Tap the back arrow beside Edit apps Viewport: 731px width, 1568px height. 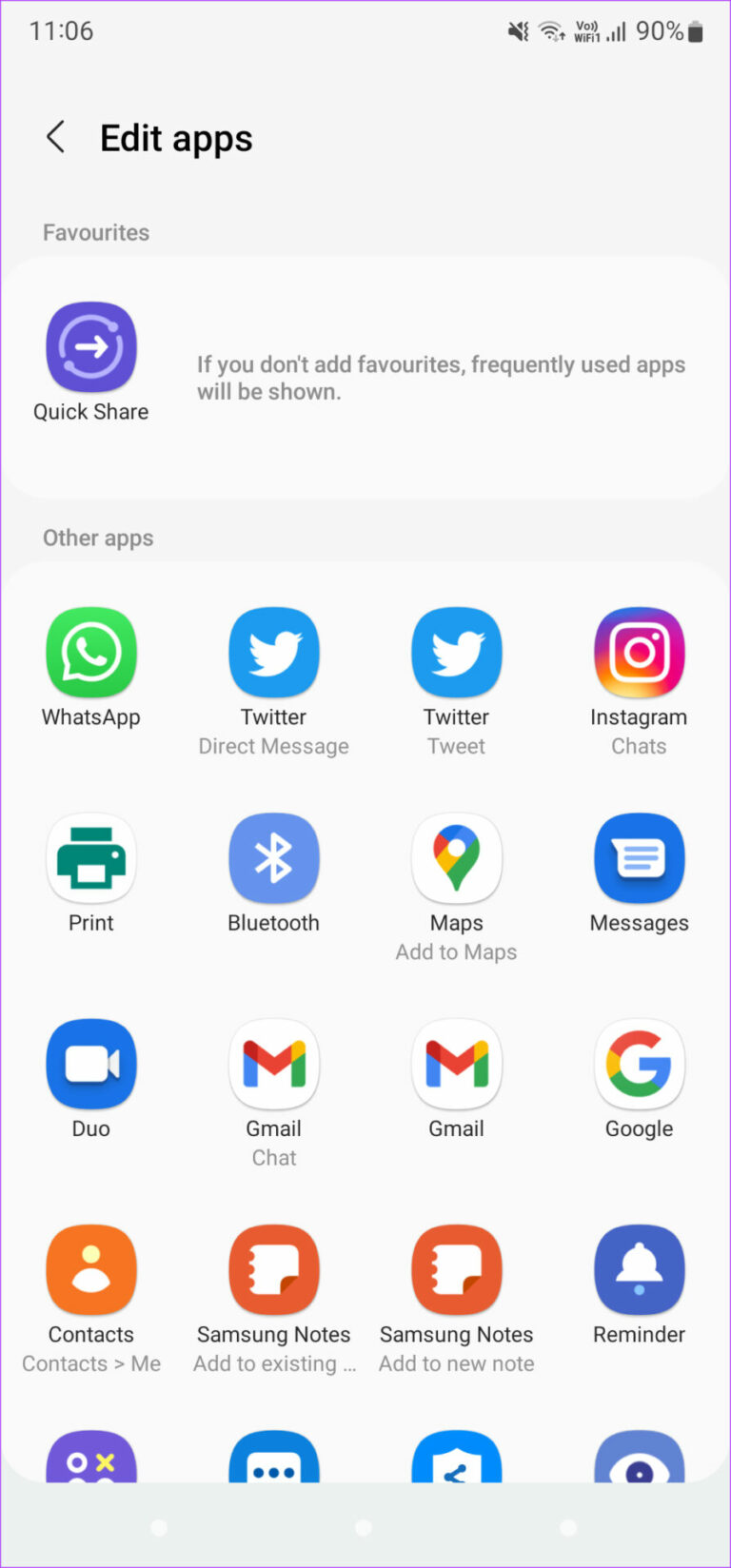[55, 137]
